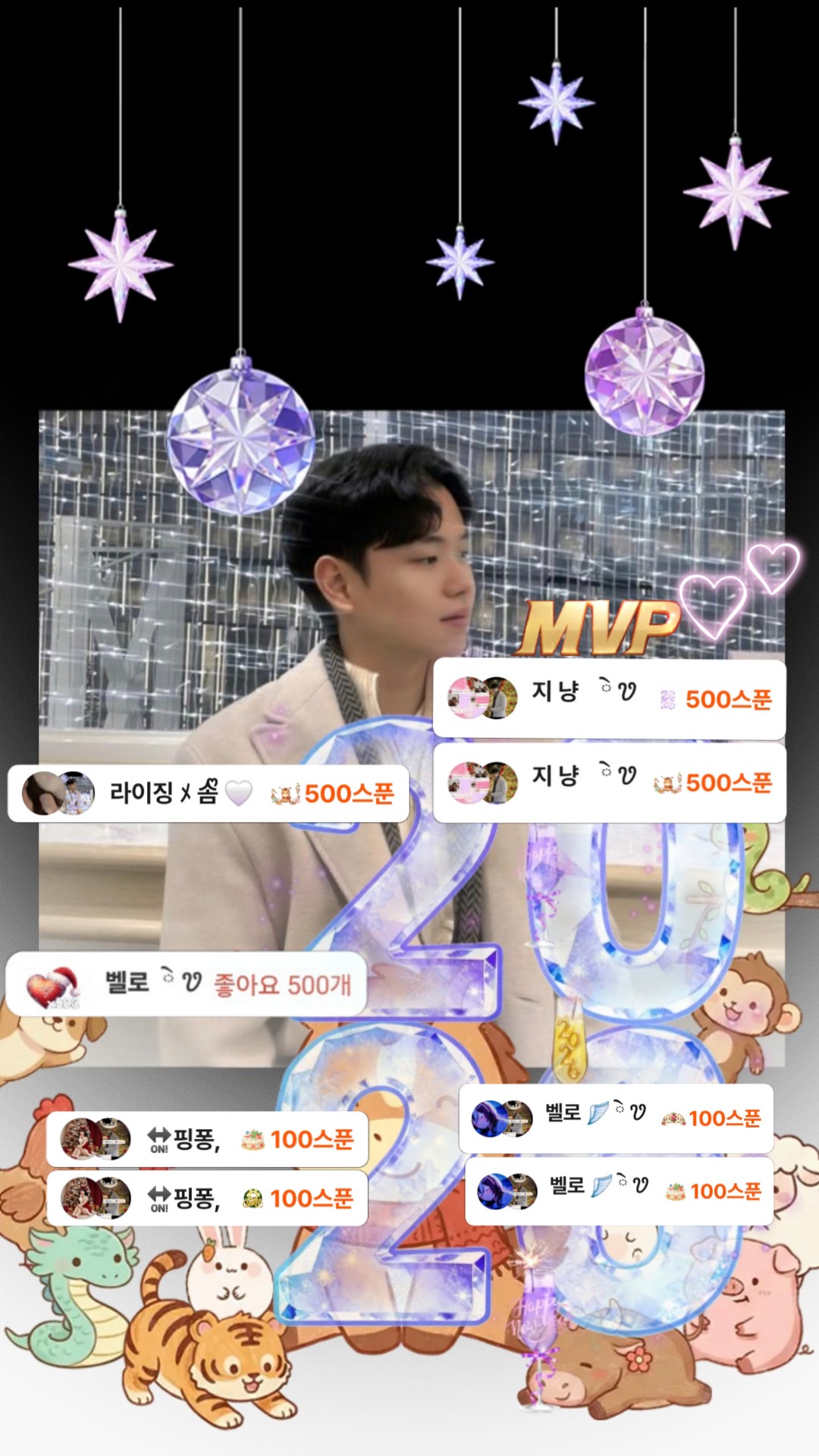Click the cake gift icon on 핑퐁's banner
This screenshot has height=1456, width=819.
[x=253, y=1141]
